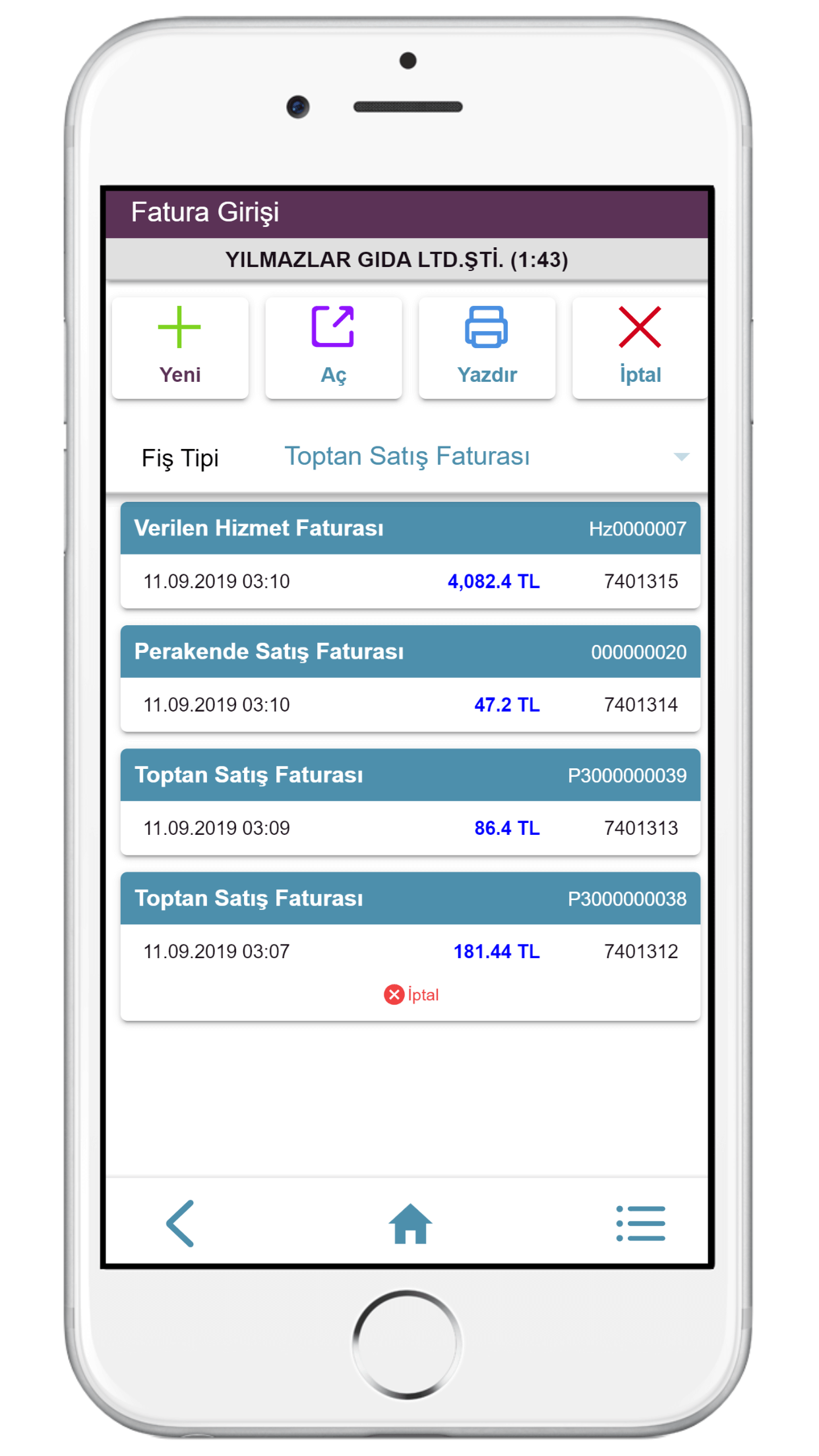Go back with the bottom arrow

click(x=181, y=1223)
